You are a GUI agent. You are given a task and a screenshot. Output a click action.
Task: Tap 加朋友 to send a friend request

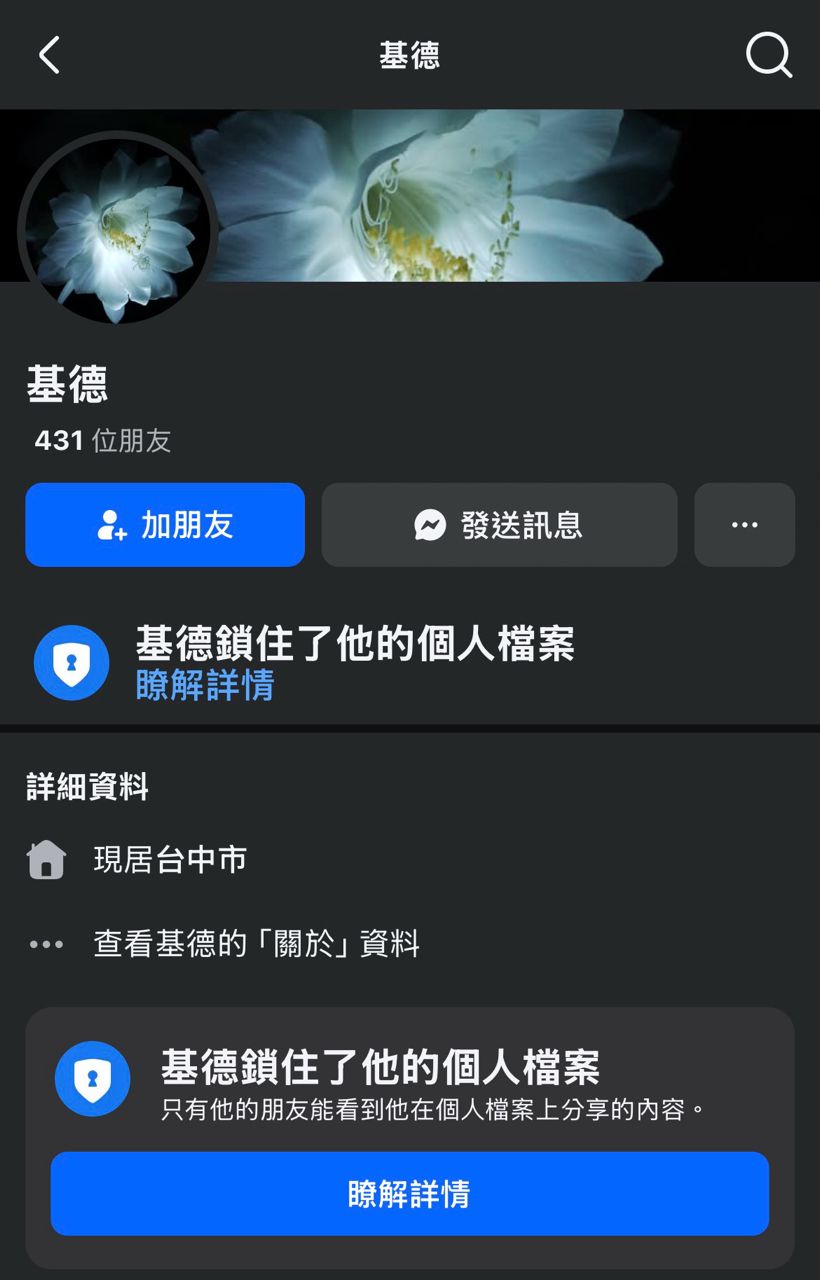(x=165, y=525)
